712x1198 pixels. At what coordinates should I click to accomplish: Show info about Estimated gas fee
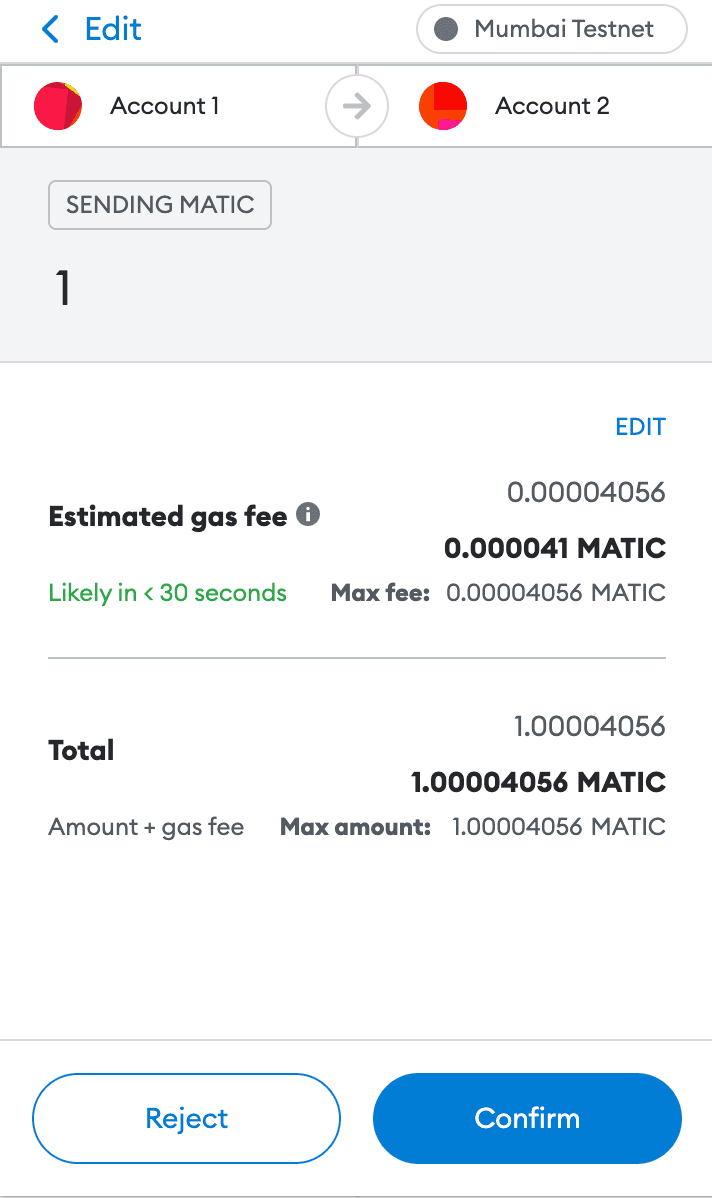coord(310,515)
